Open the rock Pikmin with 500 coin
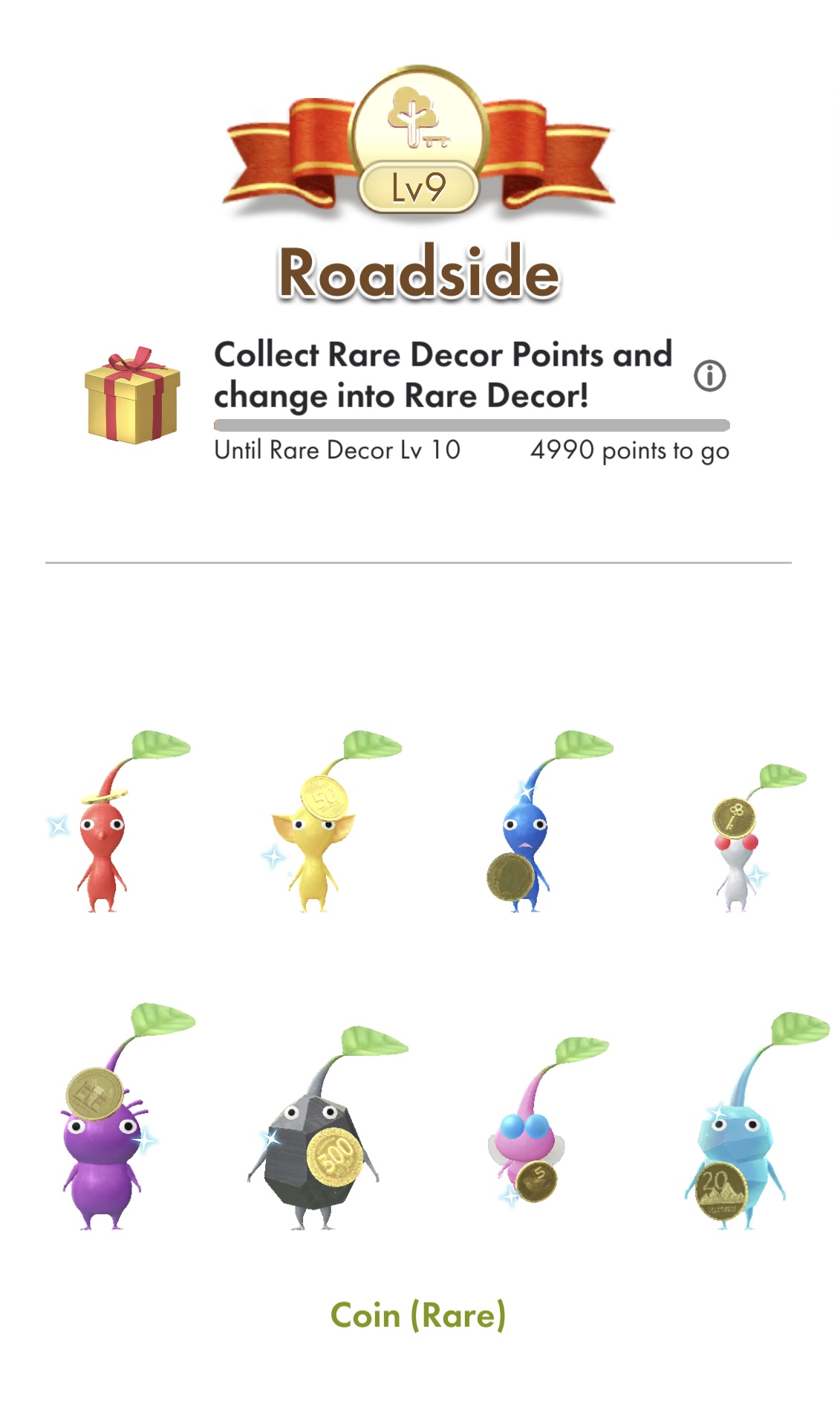This screenshot has width=840, height=1405. tap(315, 1137)
